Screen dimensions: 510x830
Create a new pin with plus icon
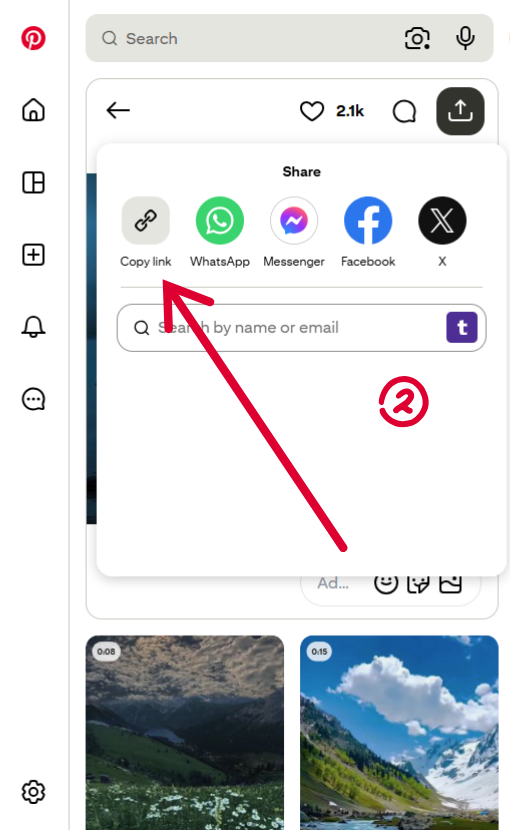(x=33, y=255)
